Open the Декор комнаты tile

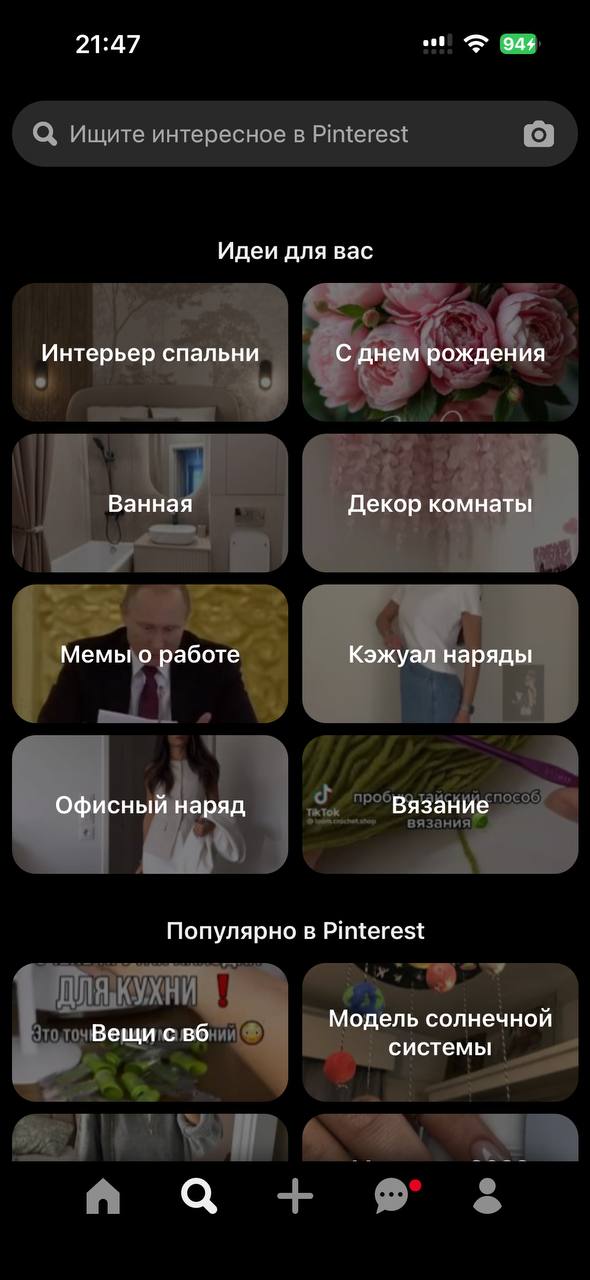click(440, 503)
